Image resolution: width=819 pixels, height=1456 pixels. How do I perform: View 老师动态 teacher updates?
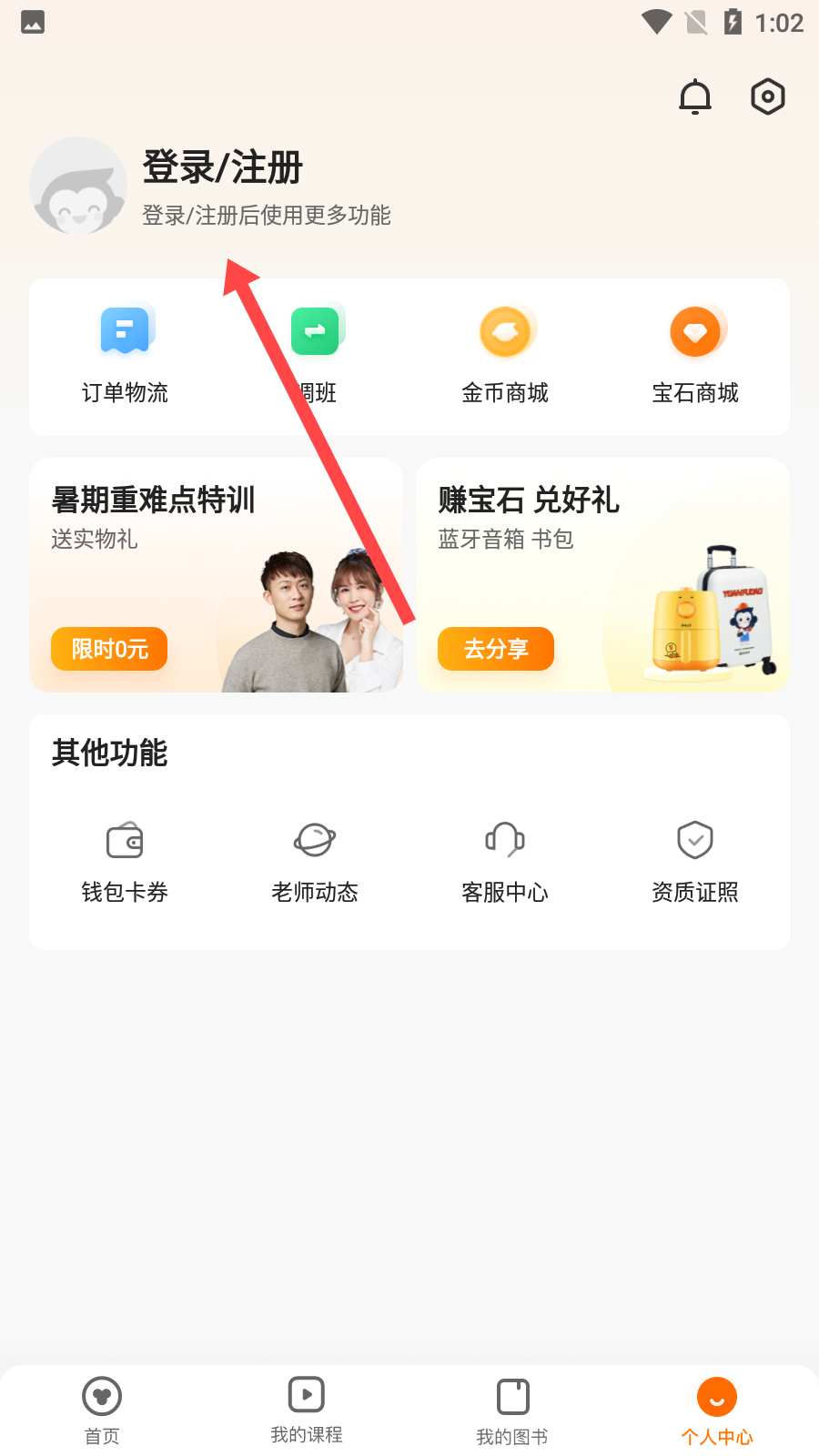pos(315,862)
